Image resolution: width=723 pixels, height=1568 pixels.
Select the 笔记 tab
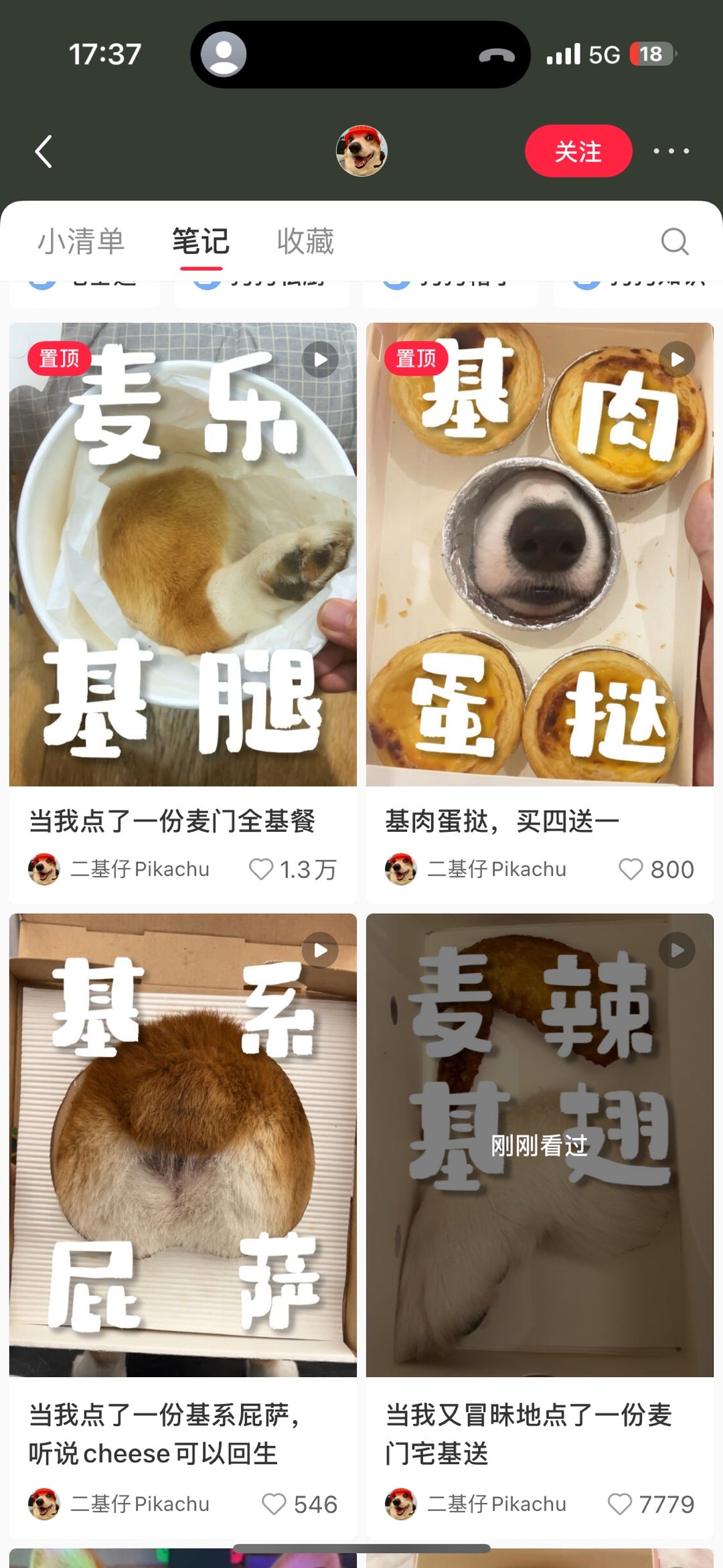(200, 241)
